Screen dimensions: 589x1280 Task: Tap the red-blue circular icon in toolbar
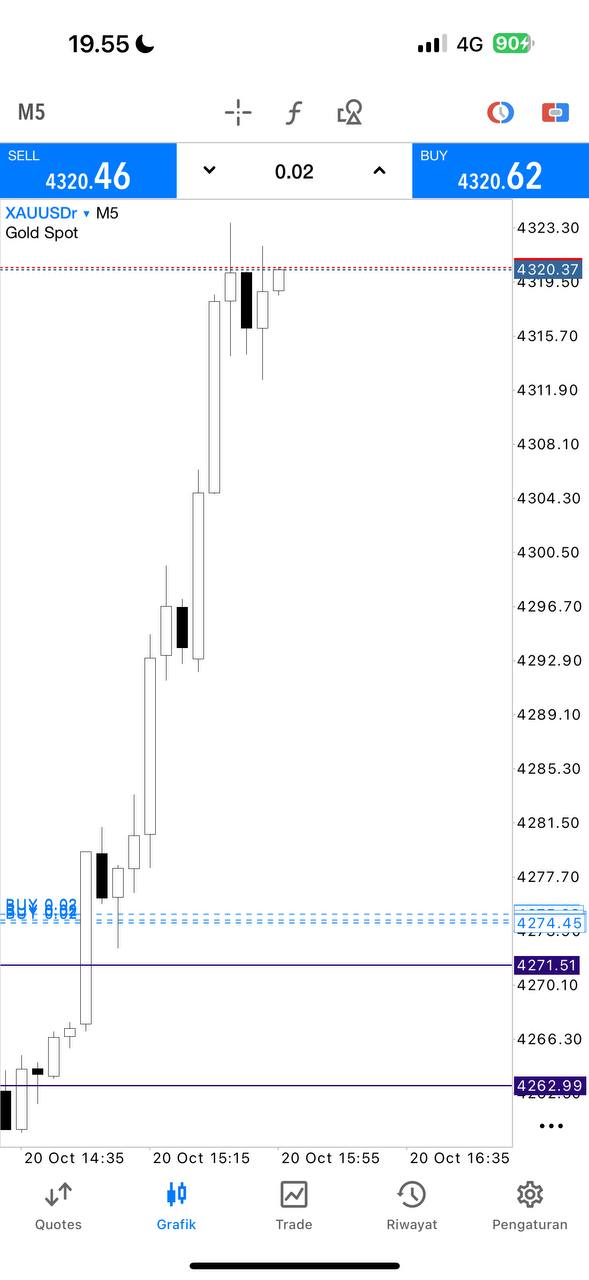pyautogui.click(x=500, y=112)
